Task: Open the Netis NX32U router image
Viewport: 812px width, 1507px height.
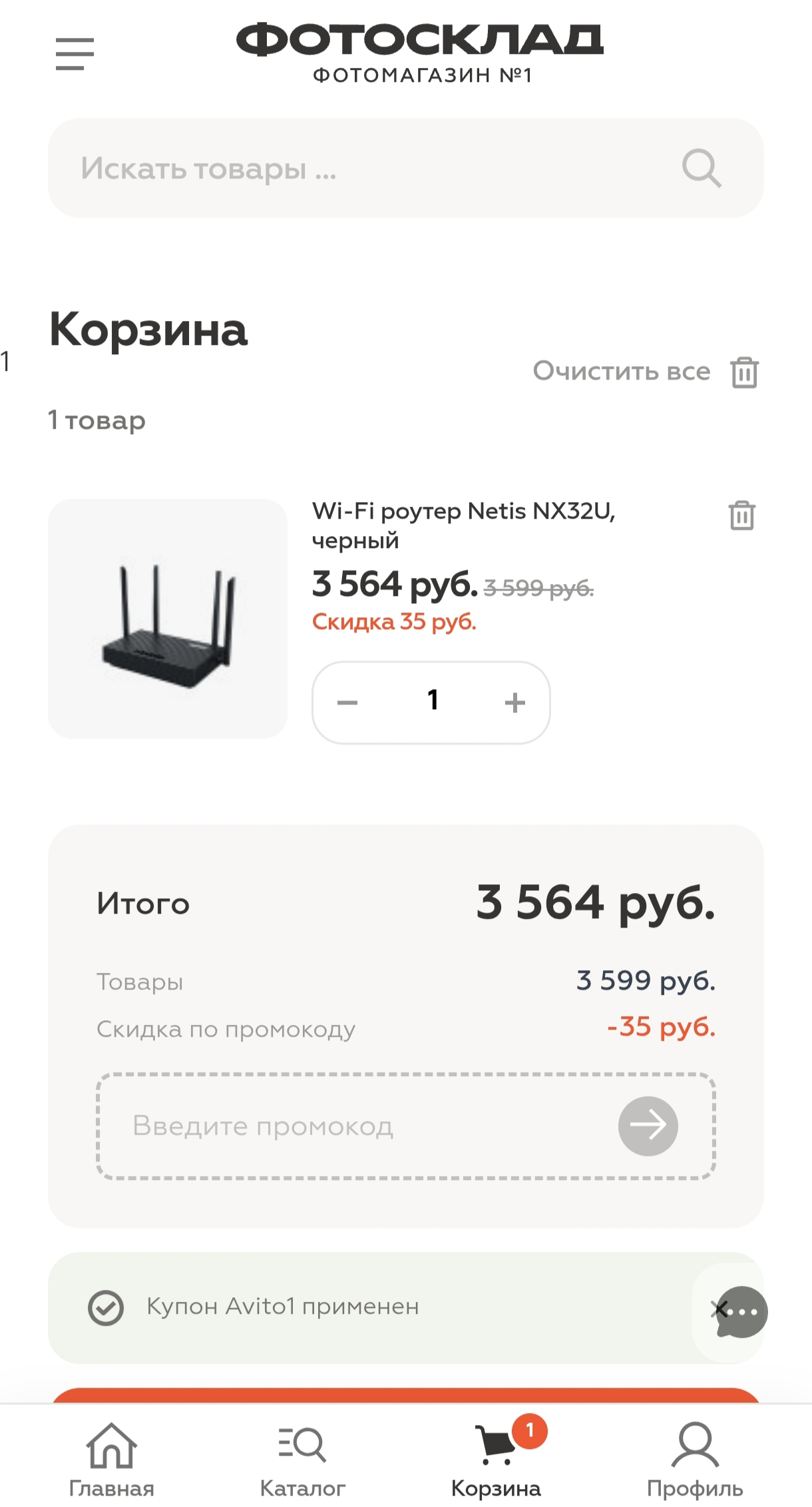Action: 168,618
